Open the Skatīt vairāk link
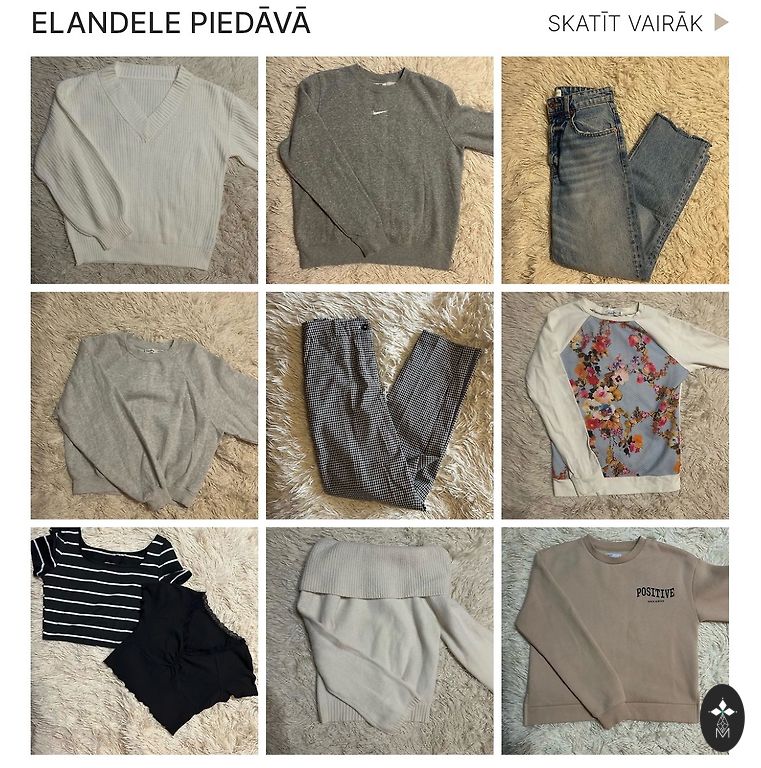Image resolution: width=761 pixels, height=768 pixels. click(637, 24)
